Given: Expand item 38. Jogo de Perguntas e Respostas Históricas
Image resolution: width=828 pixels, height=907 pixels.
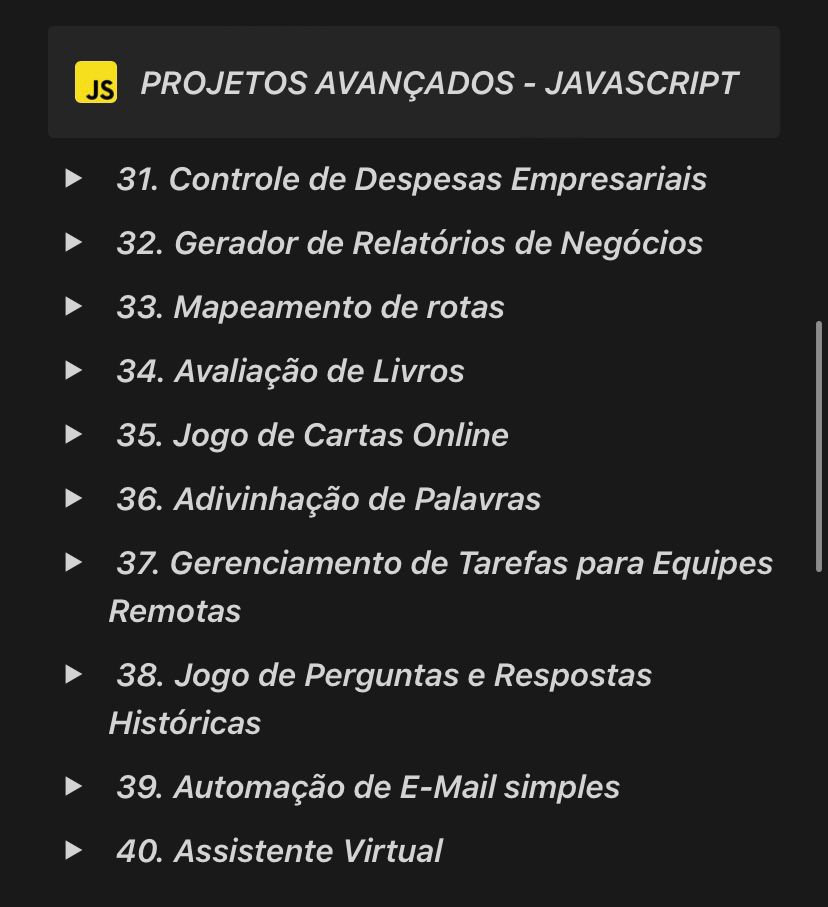Looking at the screenshot, I should point(72,675).
